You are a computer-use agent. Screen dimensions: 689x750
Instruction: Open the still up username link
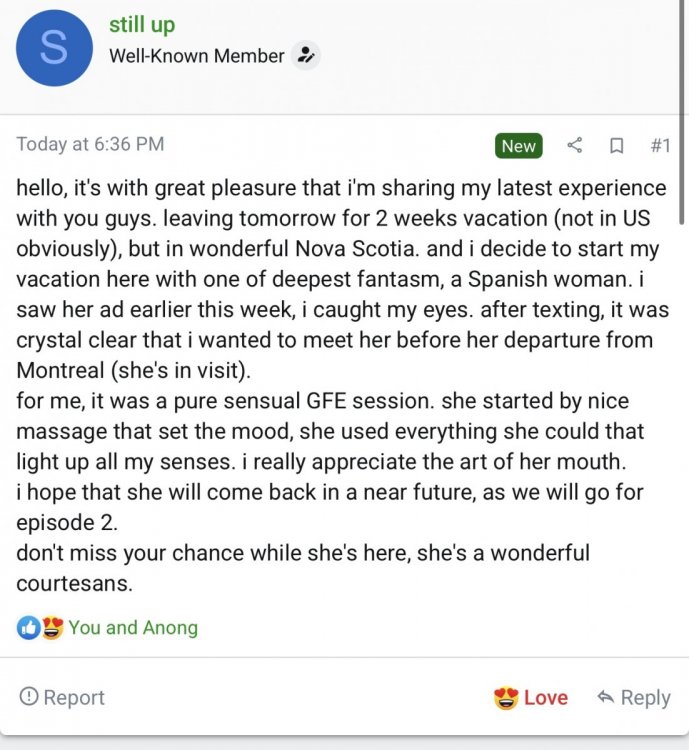click(x=141, y=24)
